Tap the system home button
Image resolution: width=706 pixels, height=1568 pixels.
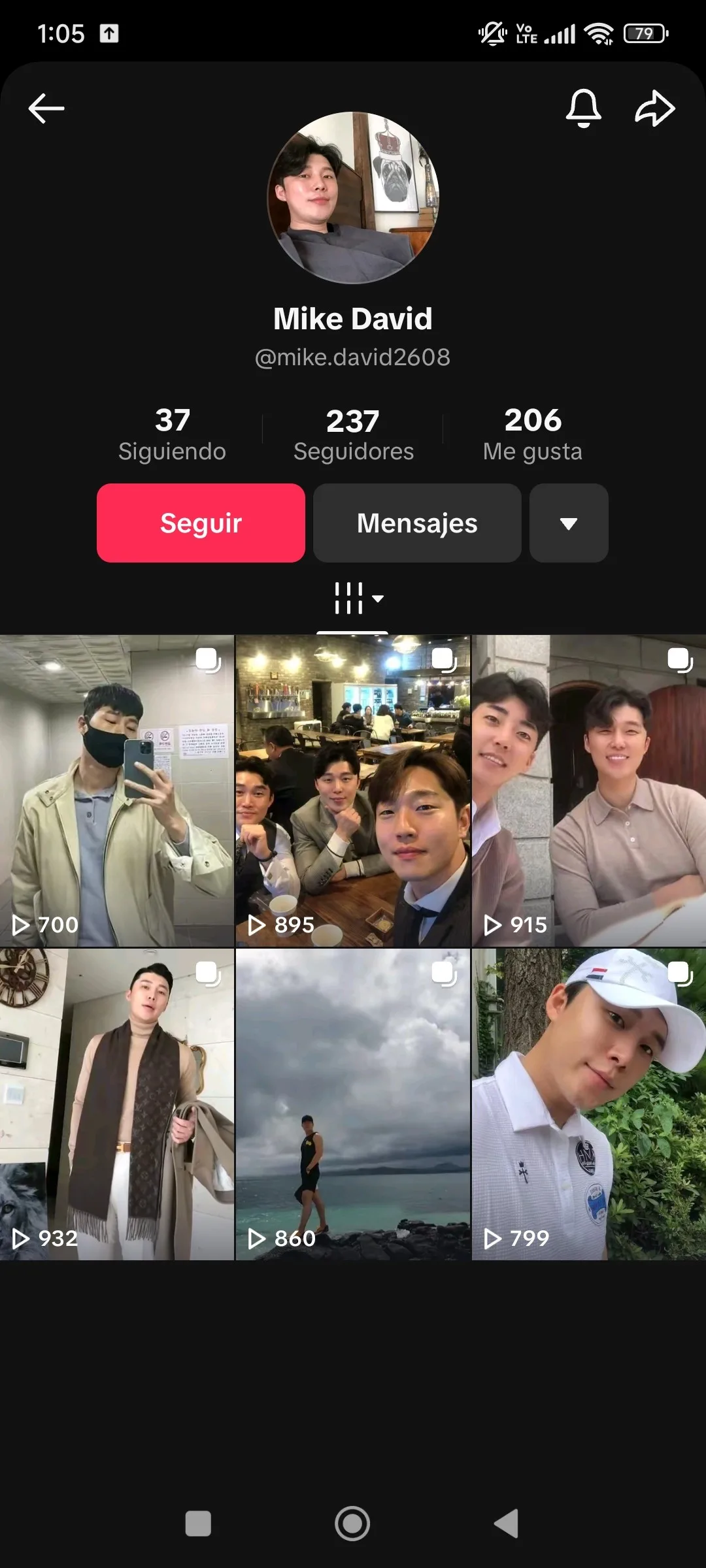pos(352,1524)
